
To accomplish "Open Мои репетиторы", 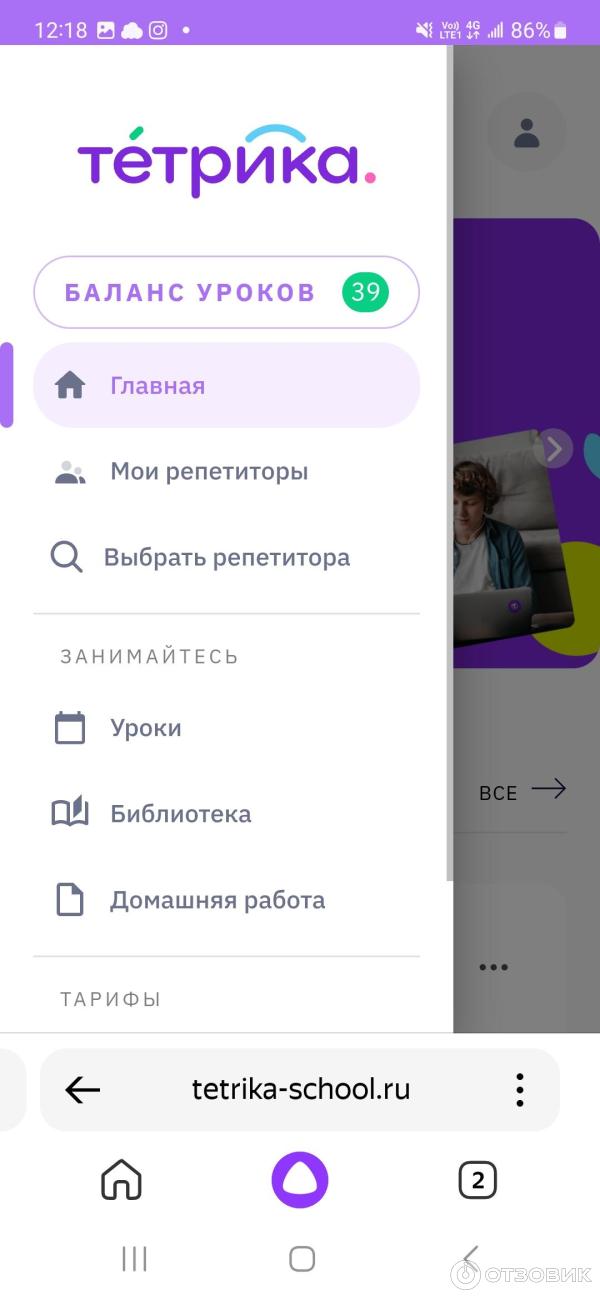I will [208, 472].
